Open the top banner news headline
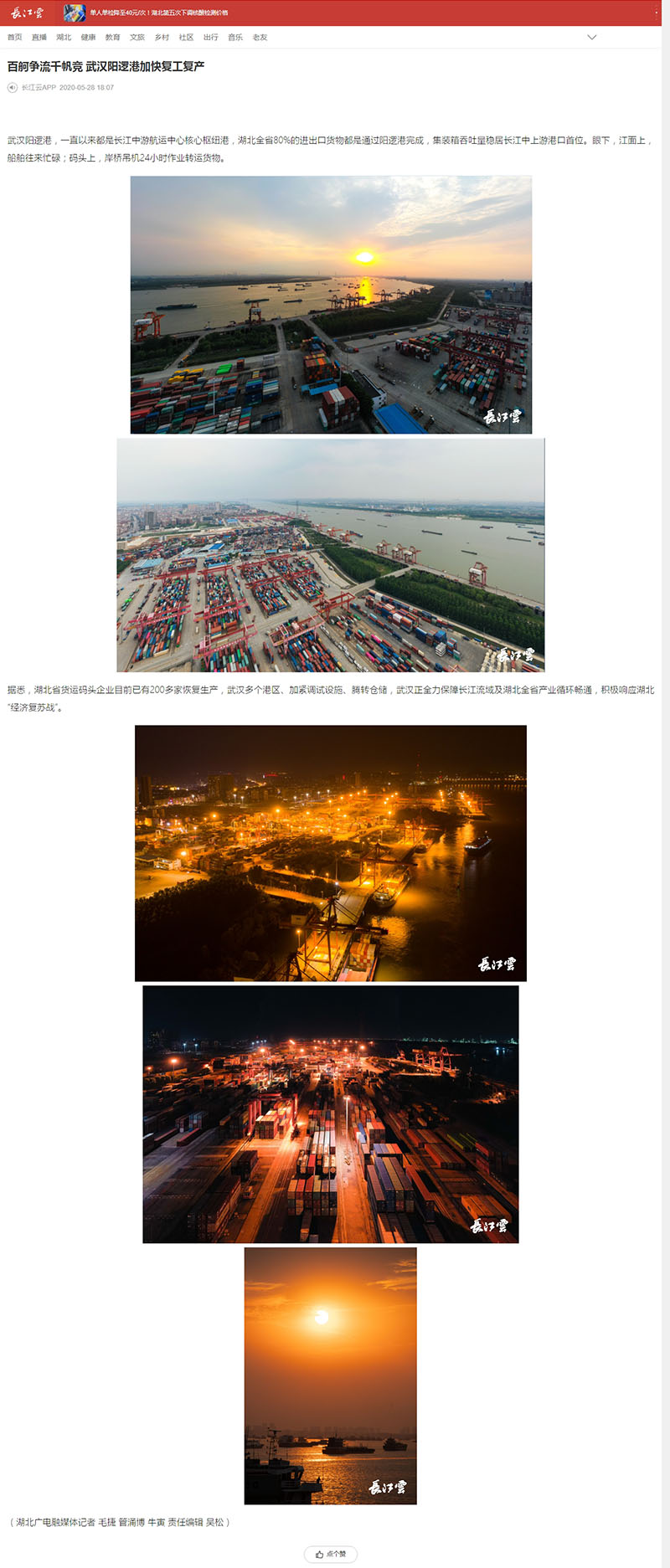 click(158, 13)
